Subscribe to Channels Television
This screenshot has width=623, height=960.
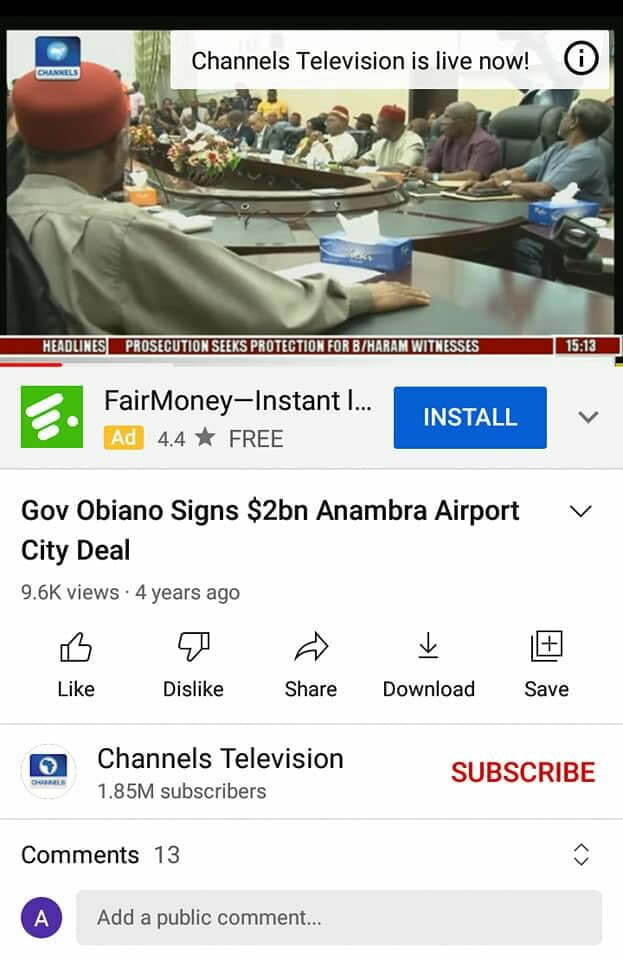[522, 772]
